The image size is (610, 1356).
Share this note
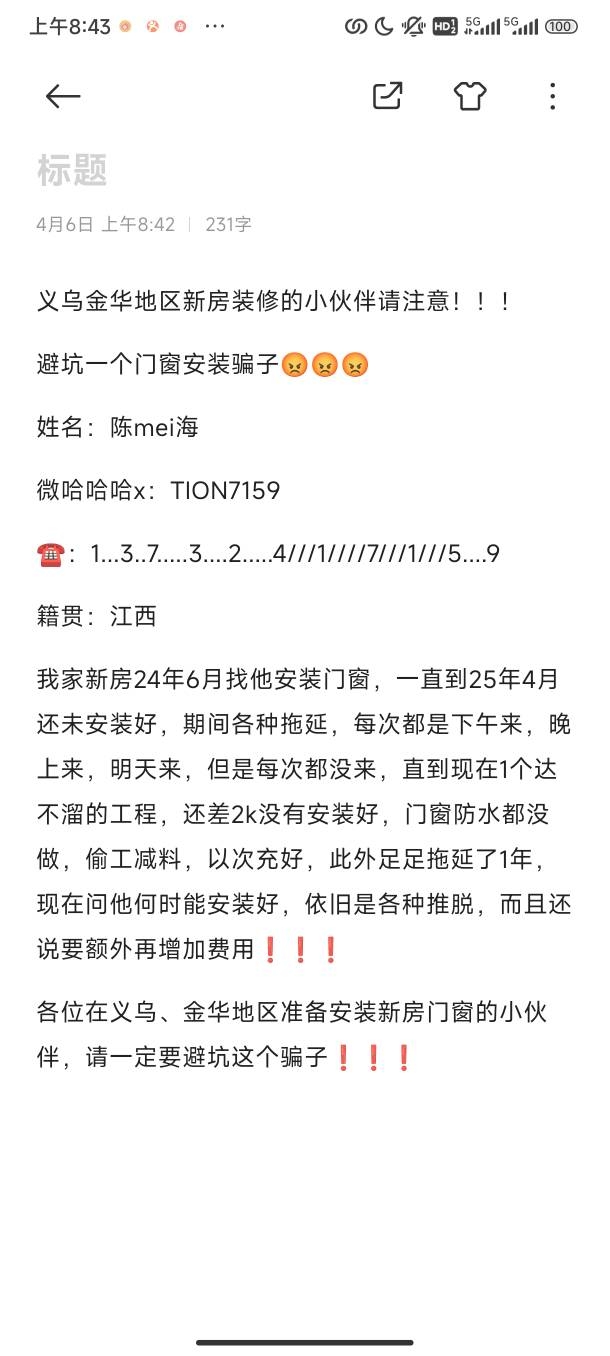(387, 96)
